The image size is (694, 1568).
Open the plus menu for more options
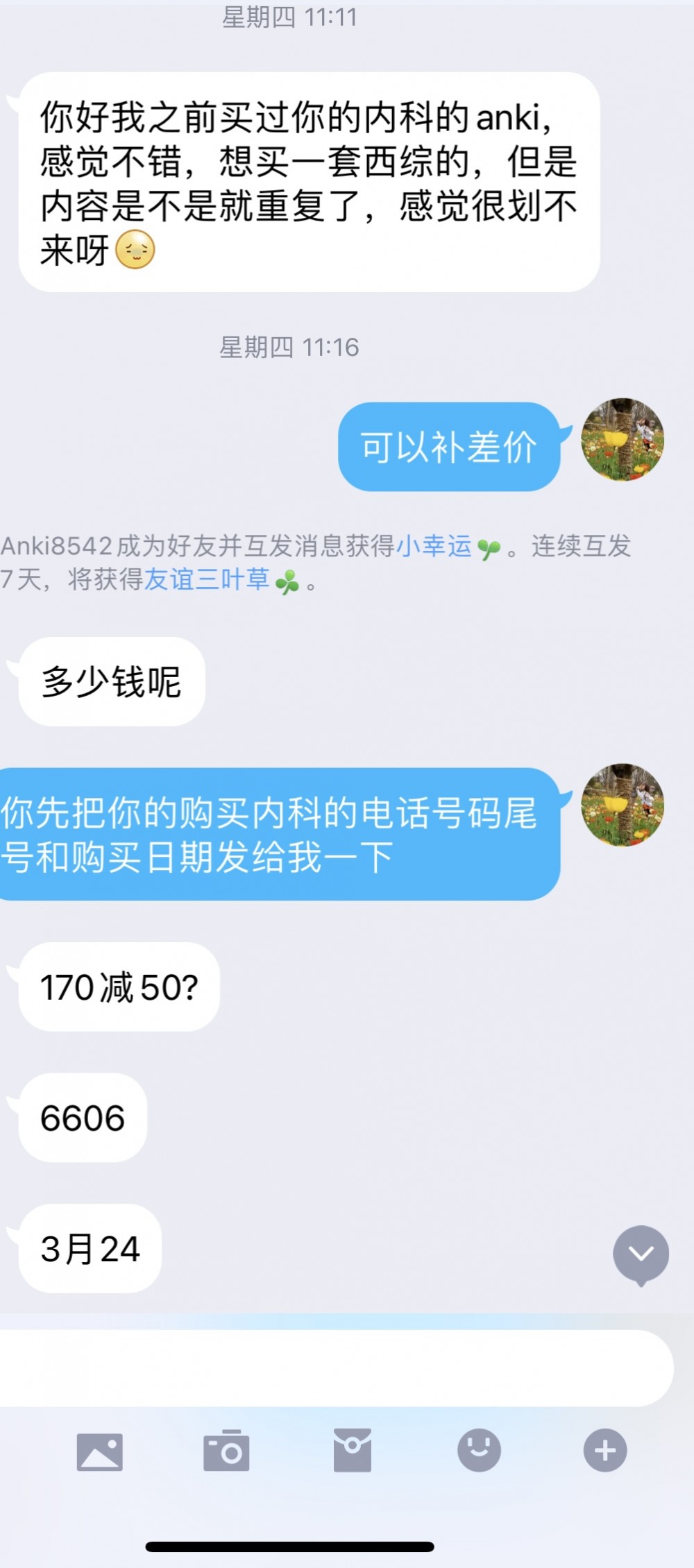[605, 1451]
